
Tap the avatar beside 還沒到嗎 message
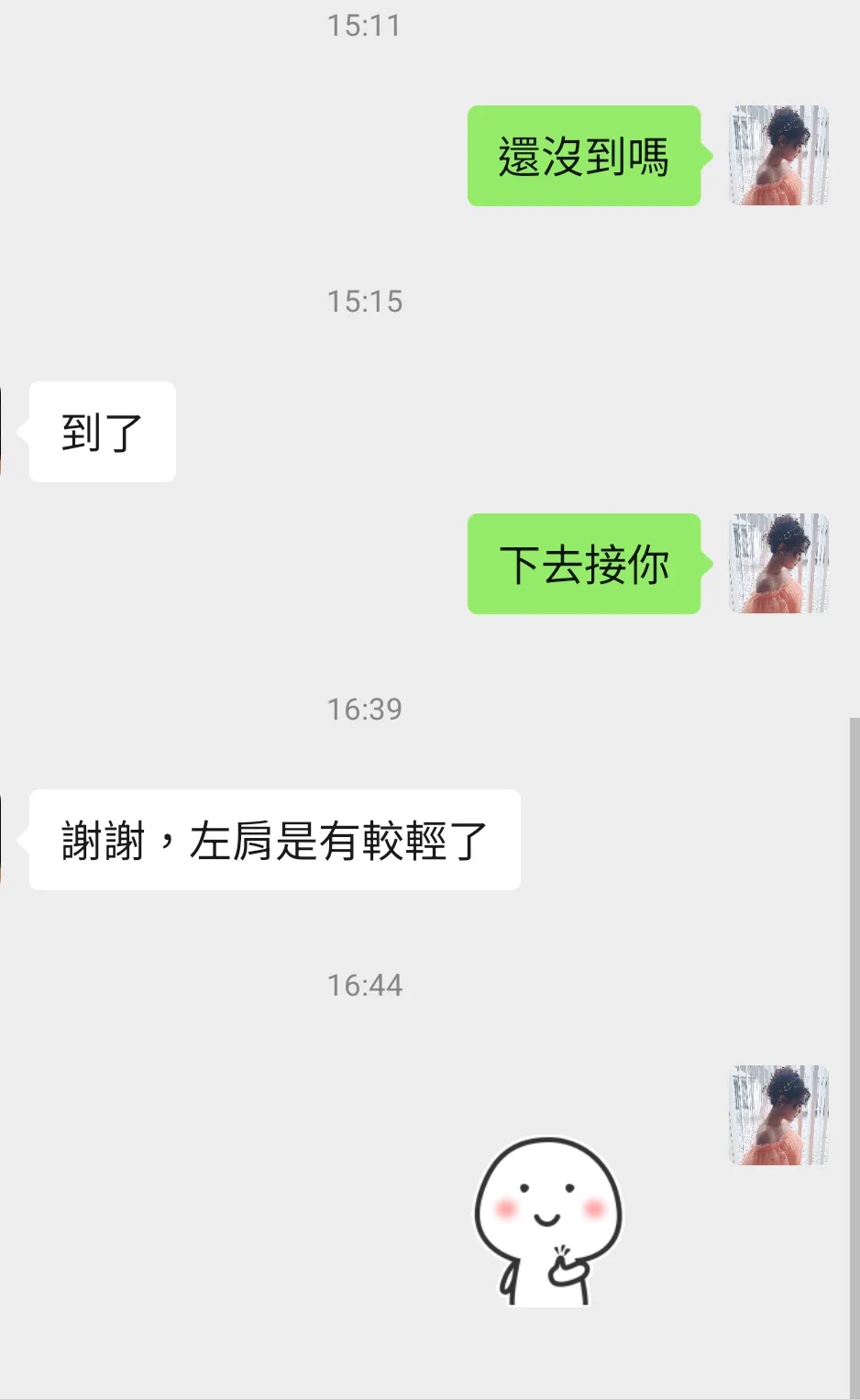click(x=778, y=155)
